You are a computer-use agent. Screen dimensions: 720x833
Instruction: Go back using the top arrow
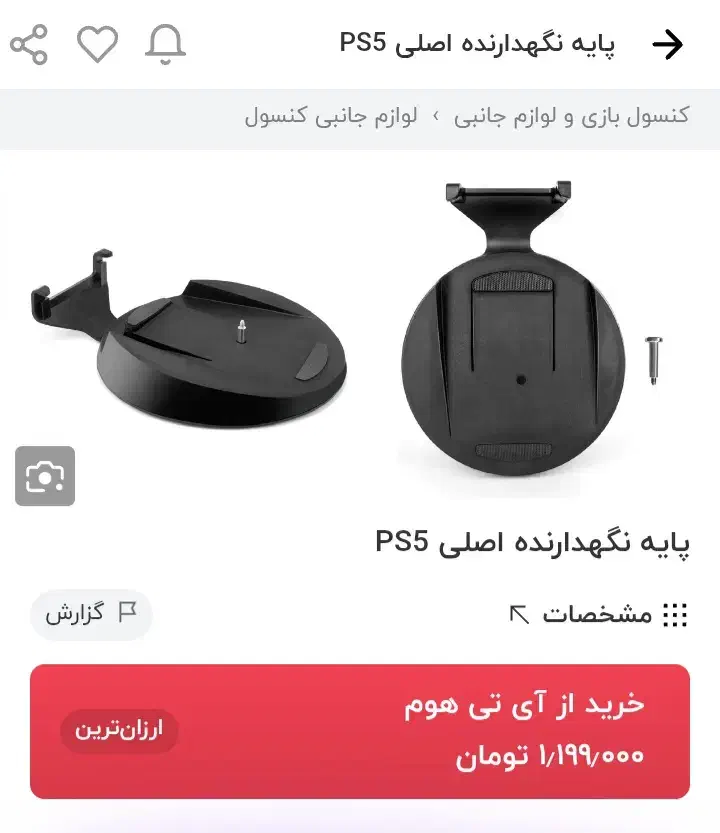coord(667,44)
